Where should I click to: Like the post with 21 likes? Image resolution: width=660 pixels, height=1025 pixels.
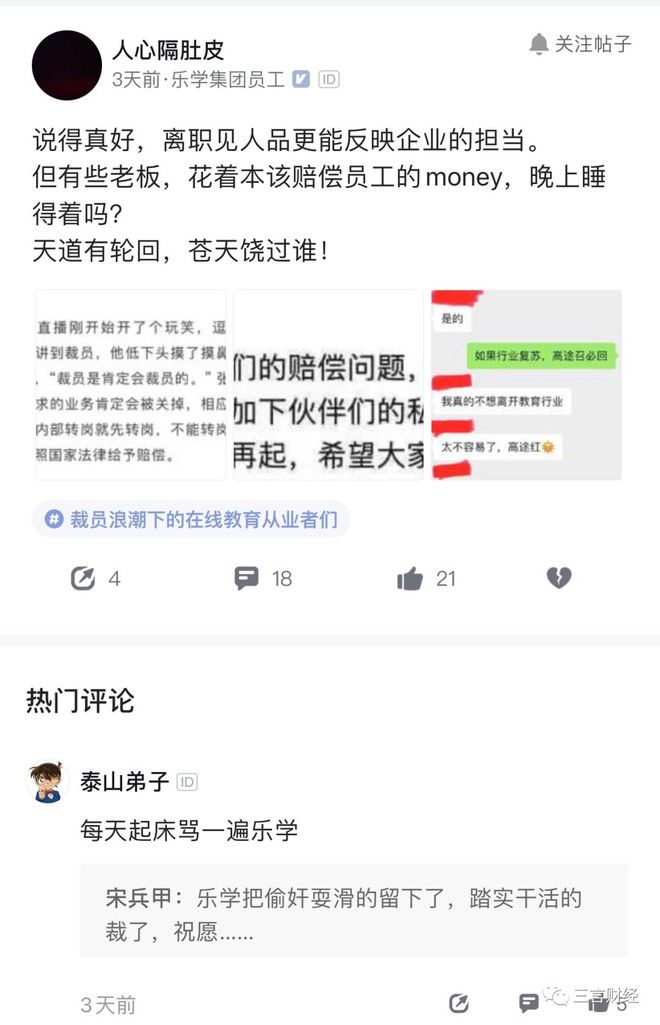[410, 578]
